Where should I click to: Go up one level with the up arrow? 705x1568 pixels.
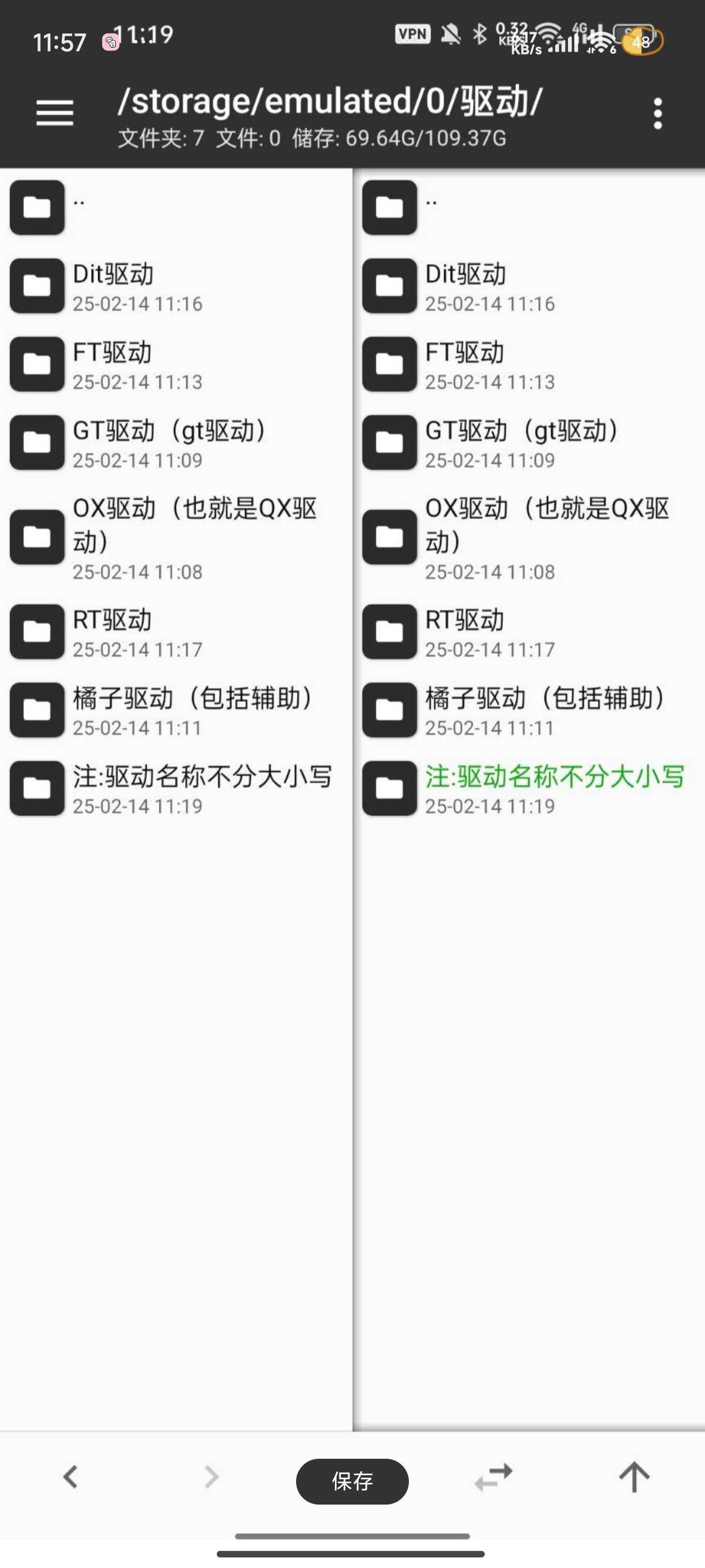(x=634, y=1477)
